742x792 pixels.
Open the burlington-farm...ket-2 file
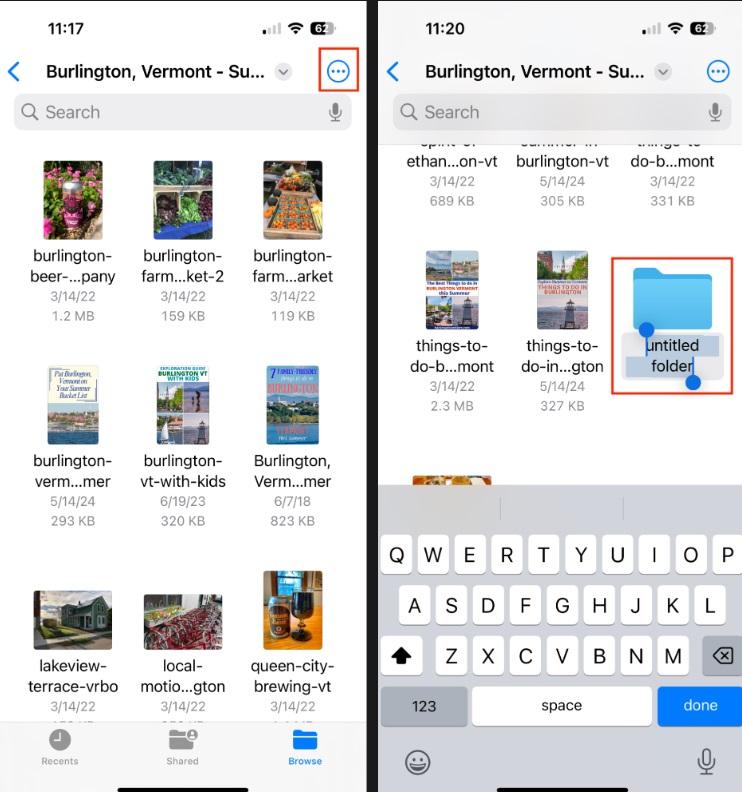(x=182, y=200)
